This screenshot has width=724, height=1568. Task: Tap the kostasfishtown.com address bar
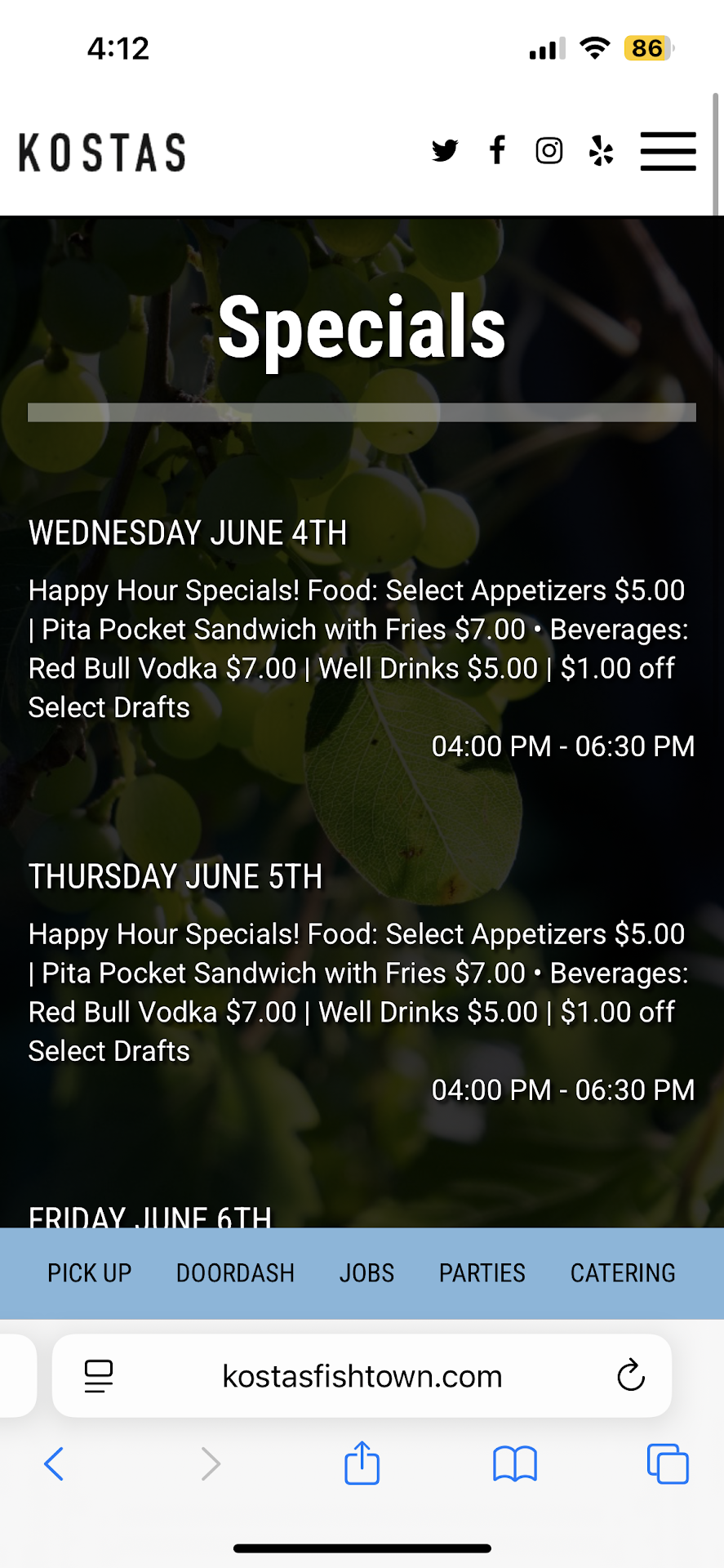tap(362, 1377)
